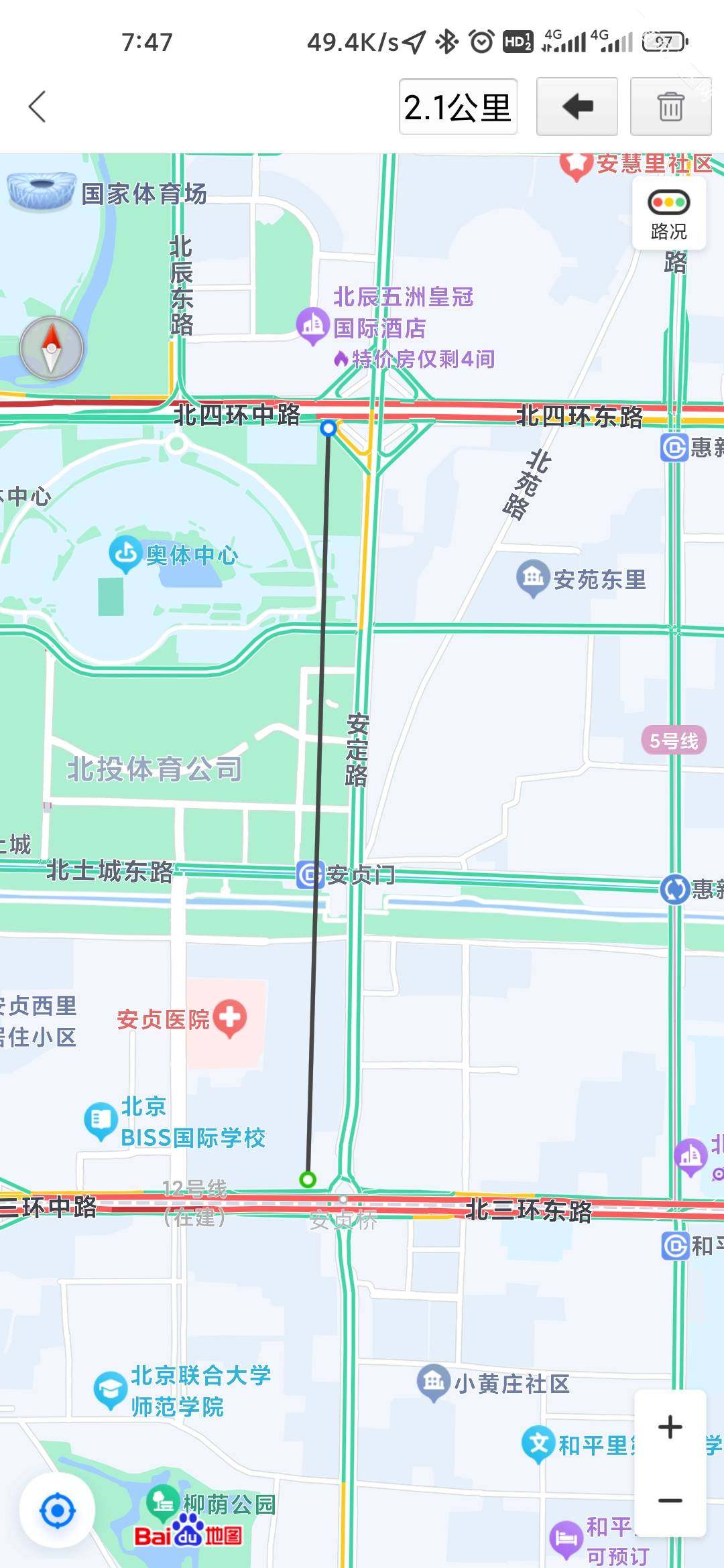The height and width of the screenshot is (1568, 724).
Task: Go back using the top-left arrow
Action: click(38, 107)
